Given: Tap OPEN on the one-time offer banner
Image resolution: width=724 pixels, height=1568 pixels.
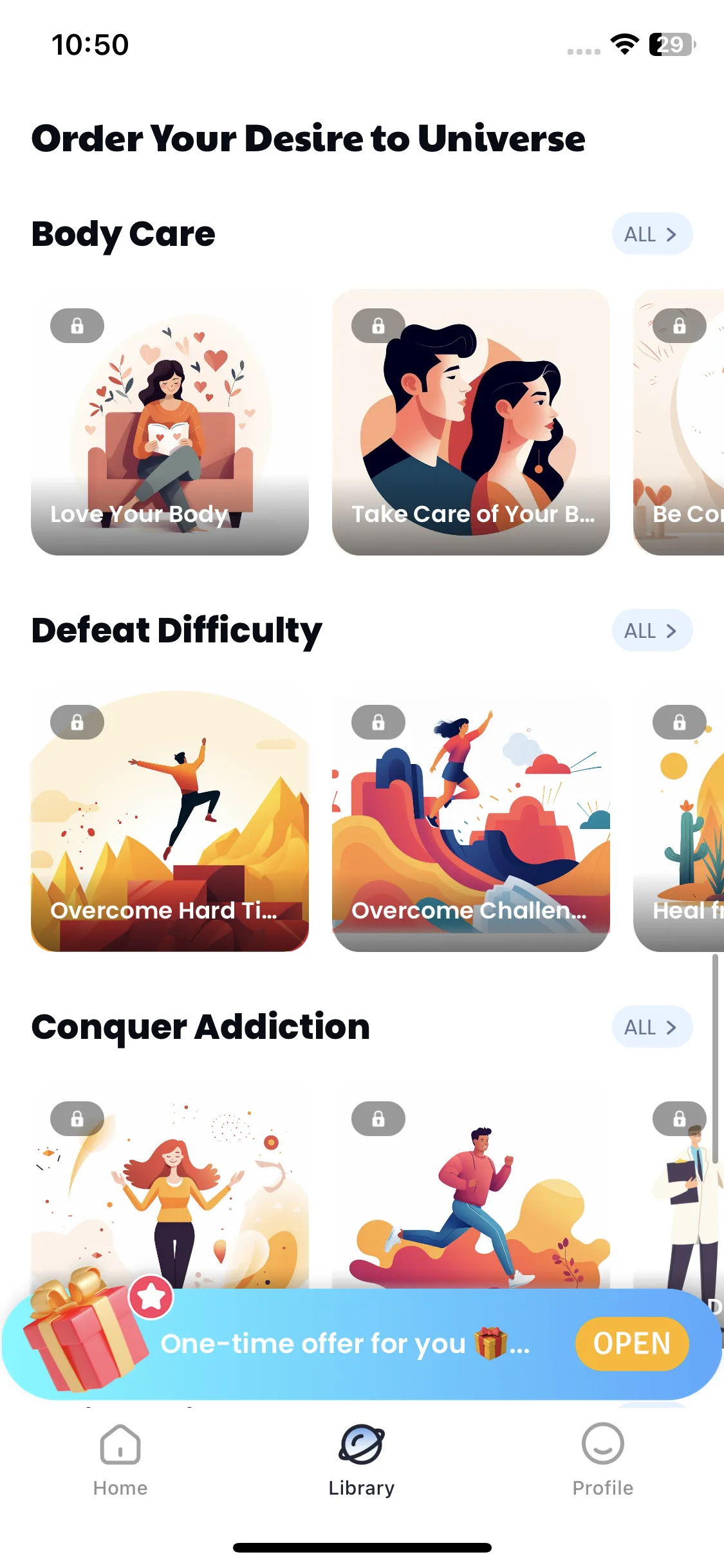Looking at the screenshot, I should (631, 1344).
